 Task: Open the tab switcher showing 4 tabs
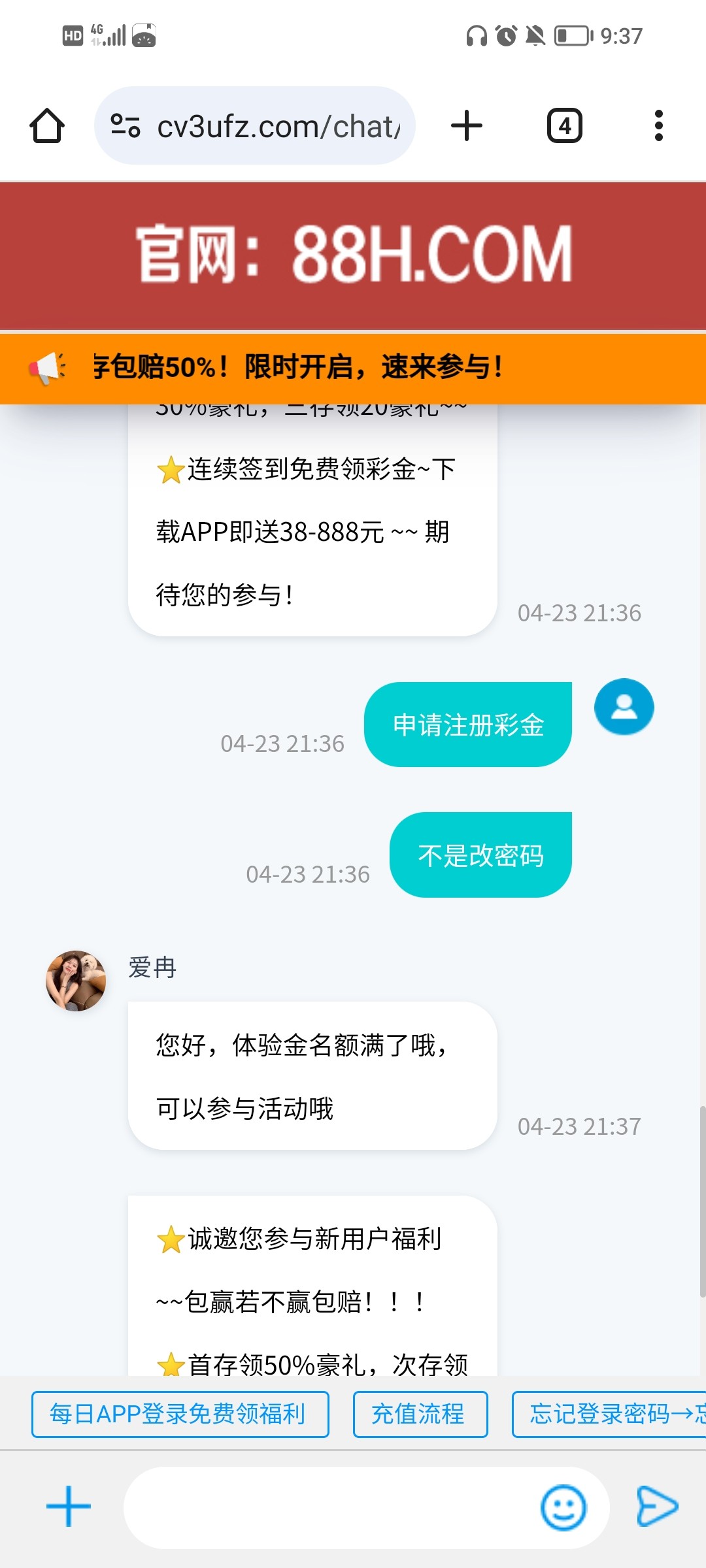coord(564,125)
